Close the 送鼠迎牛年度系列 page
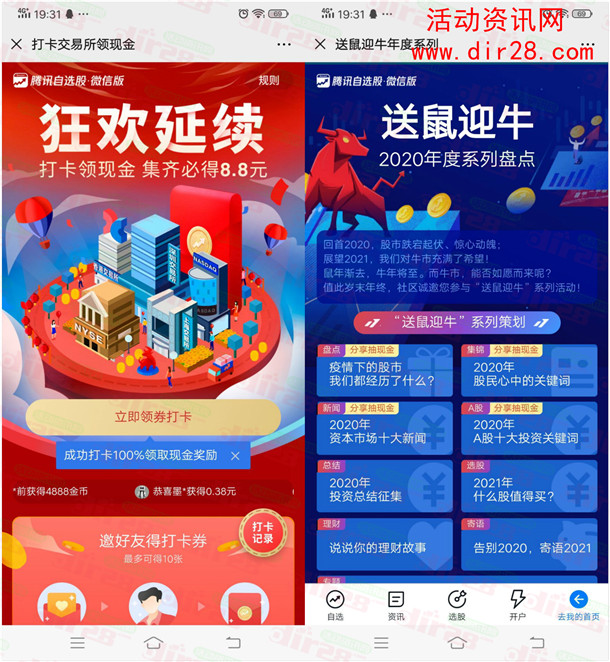Viewport: 610px width, 662px height. pos(321,45)
